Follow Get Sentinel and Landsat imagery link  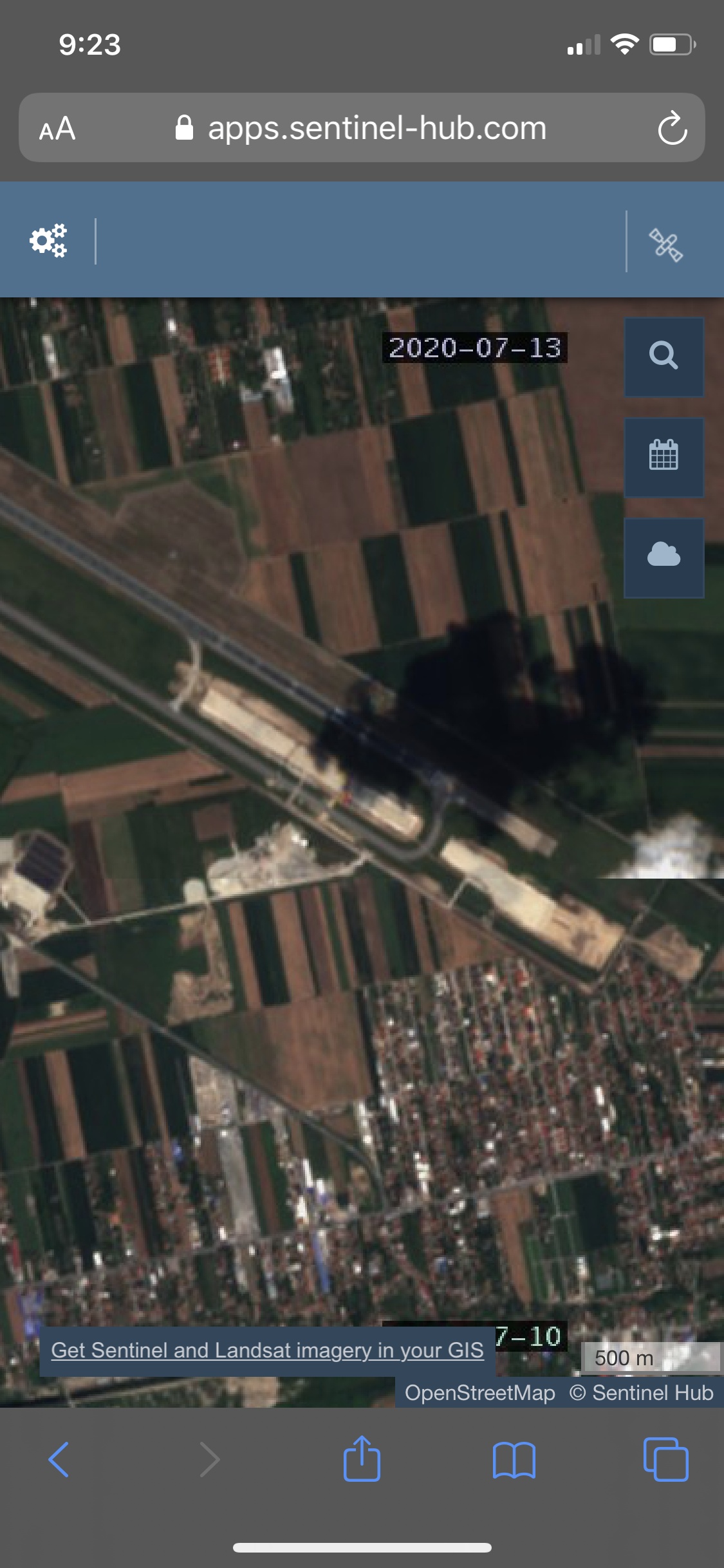click(267, 1350)
